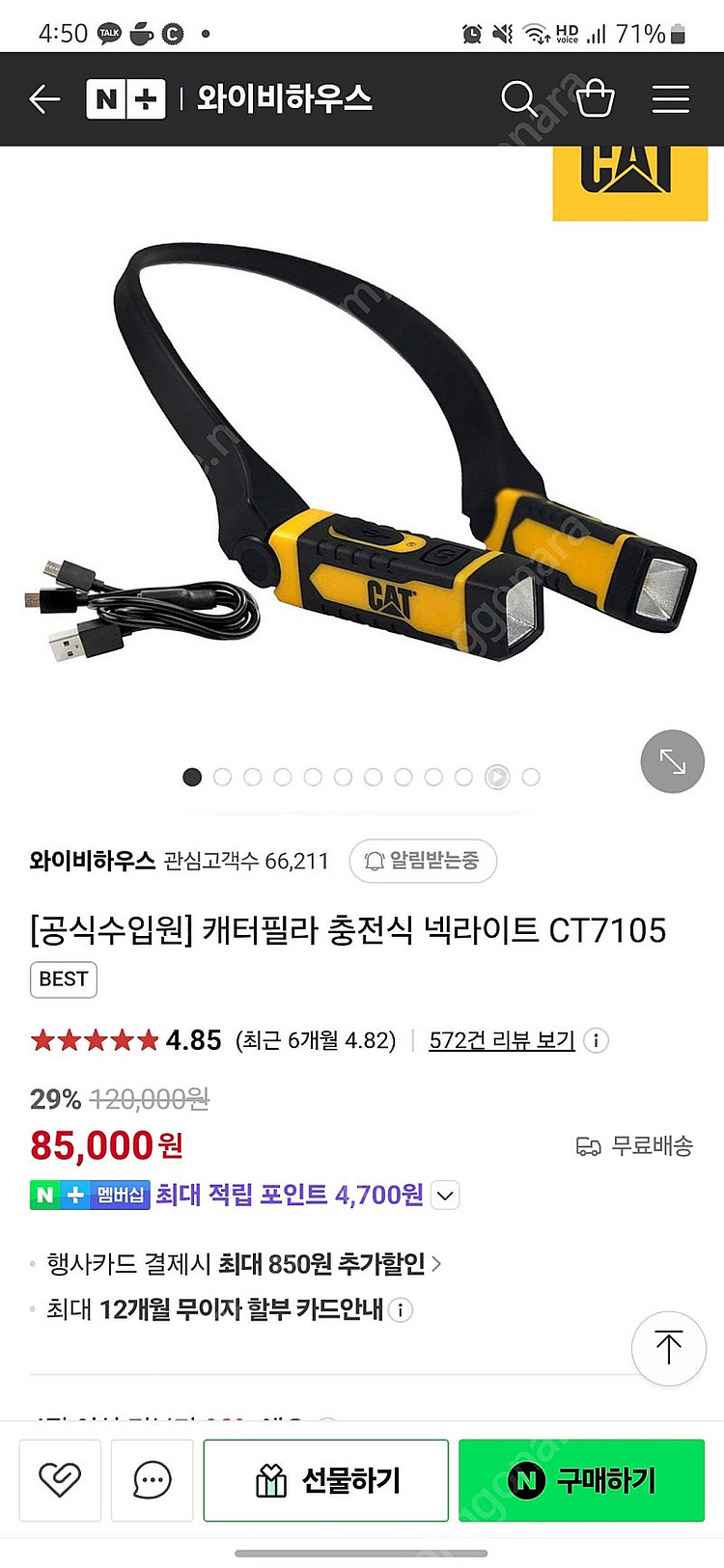Tap 선물하기 to send as gift
This screenshot has width=724, height=1568.
(325, 1479)
